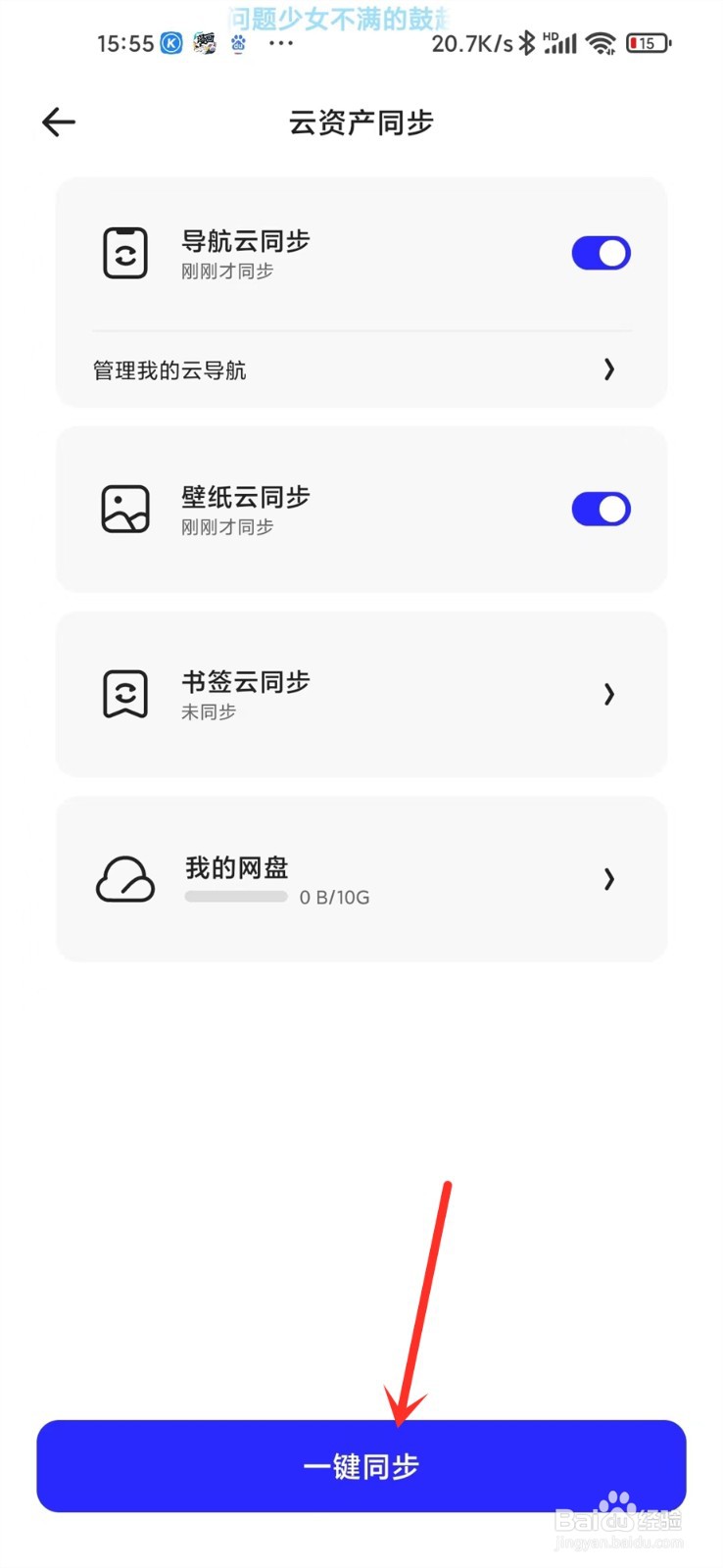Turn off the 导航云同步 switch
The width and height of the screenshot is (723, 1568).
(x=601, y=253)
